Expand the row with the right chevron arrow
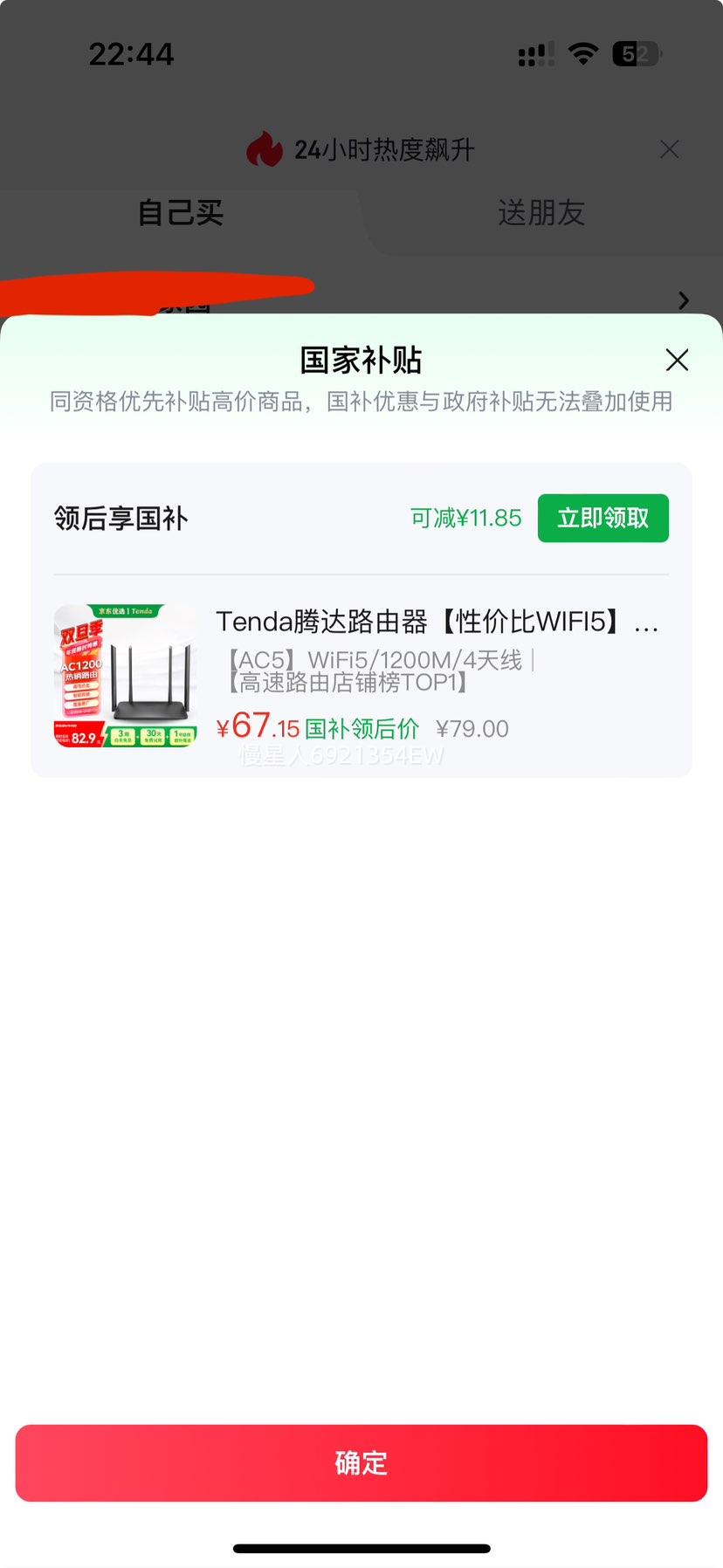Image resolution: width=723 pixels, height=1568 pixels. [684, 300]
